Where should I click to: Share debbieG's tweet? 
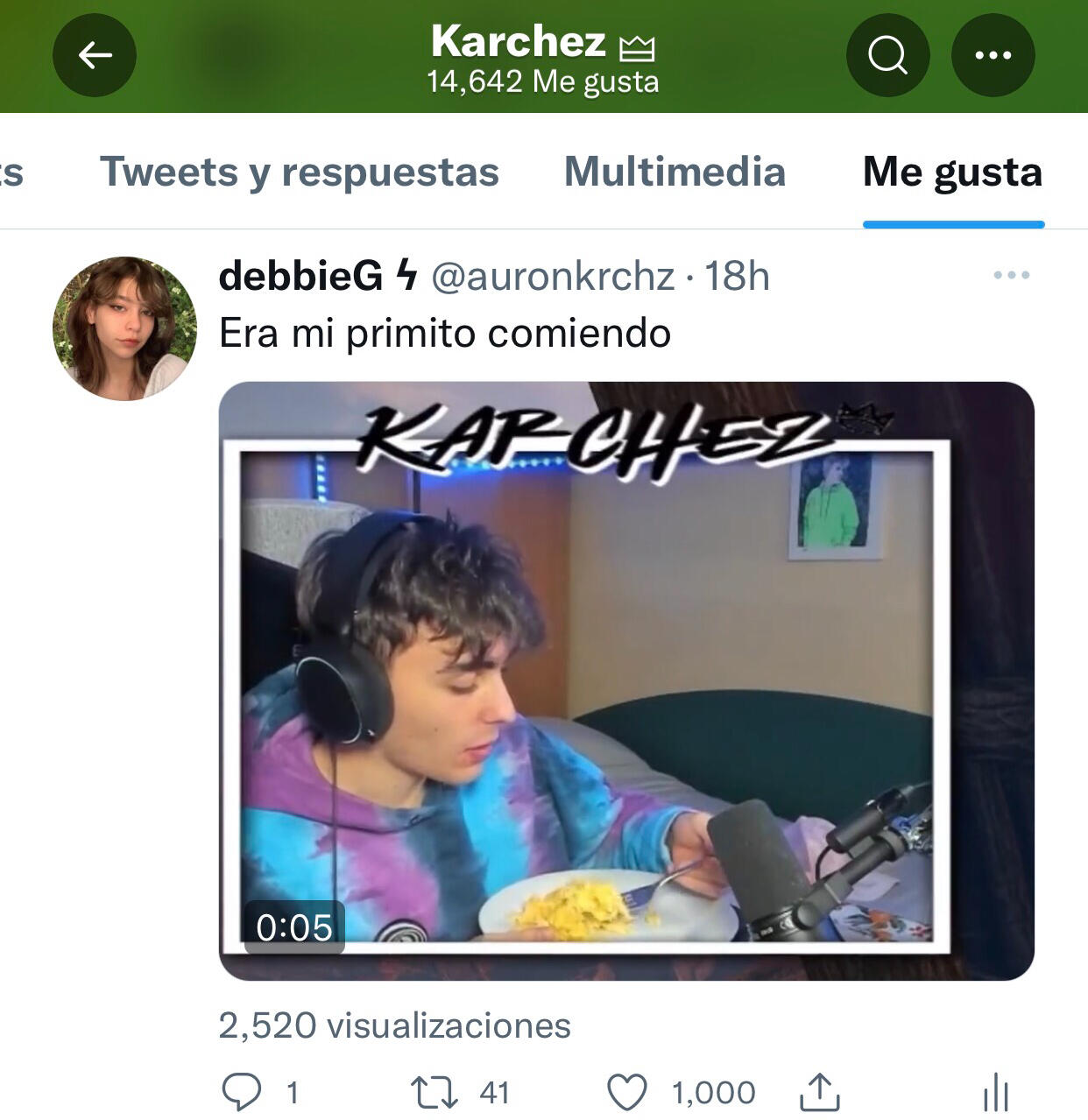coord(820,1092)
